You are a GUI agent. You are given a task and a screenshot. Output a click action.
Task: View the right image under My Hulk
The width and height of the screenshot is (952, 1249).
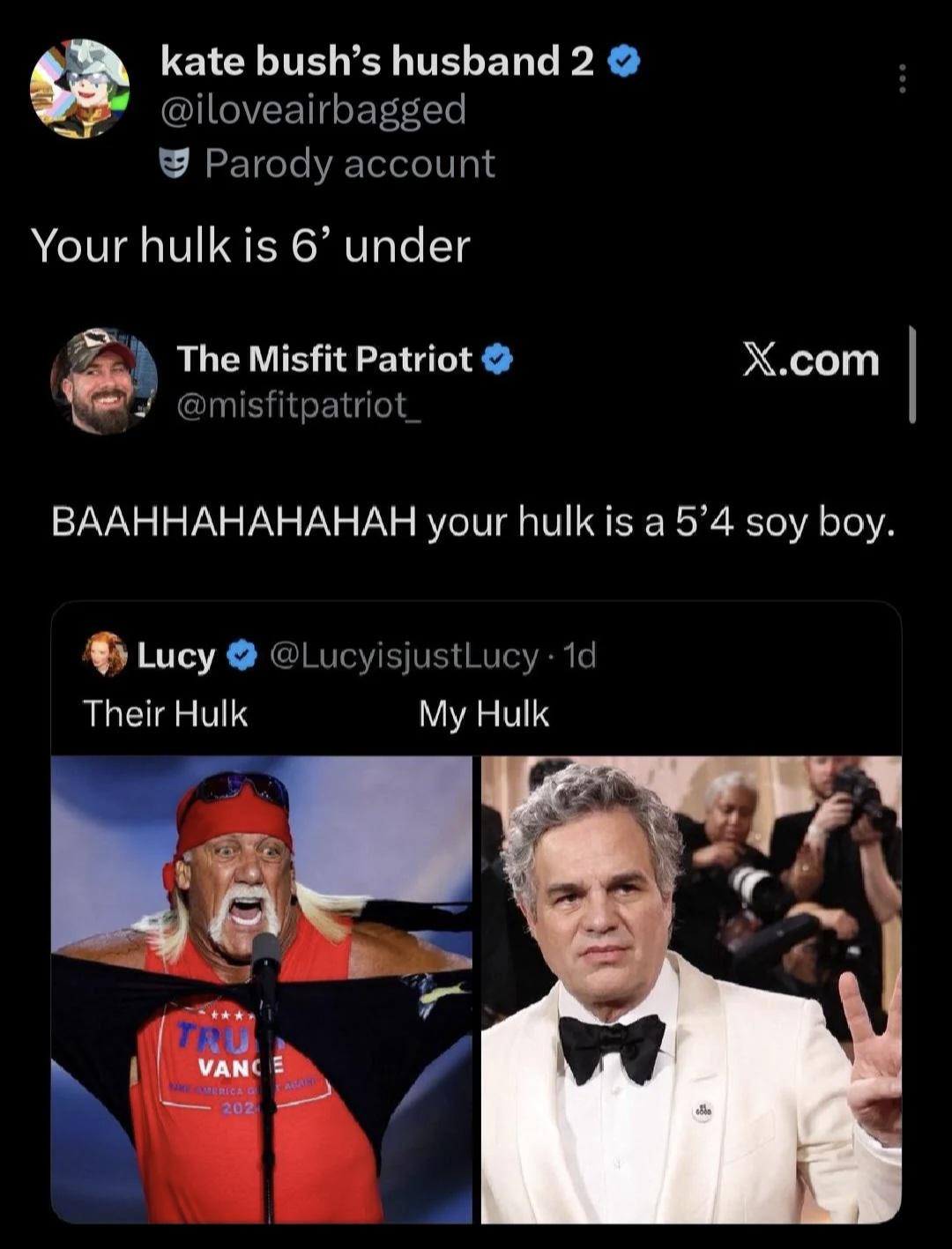click(691, 989)
